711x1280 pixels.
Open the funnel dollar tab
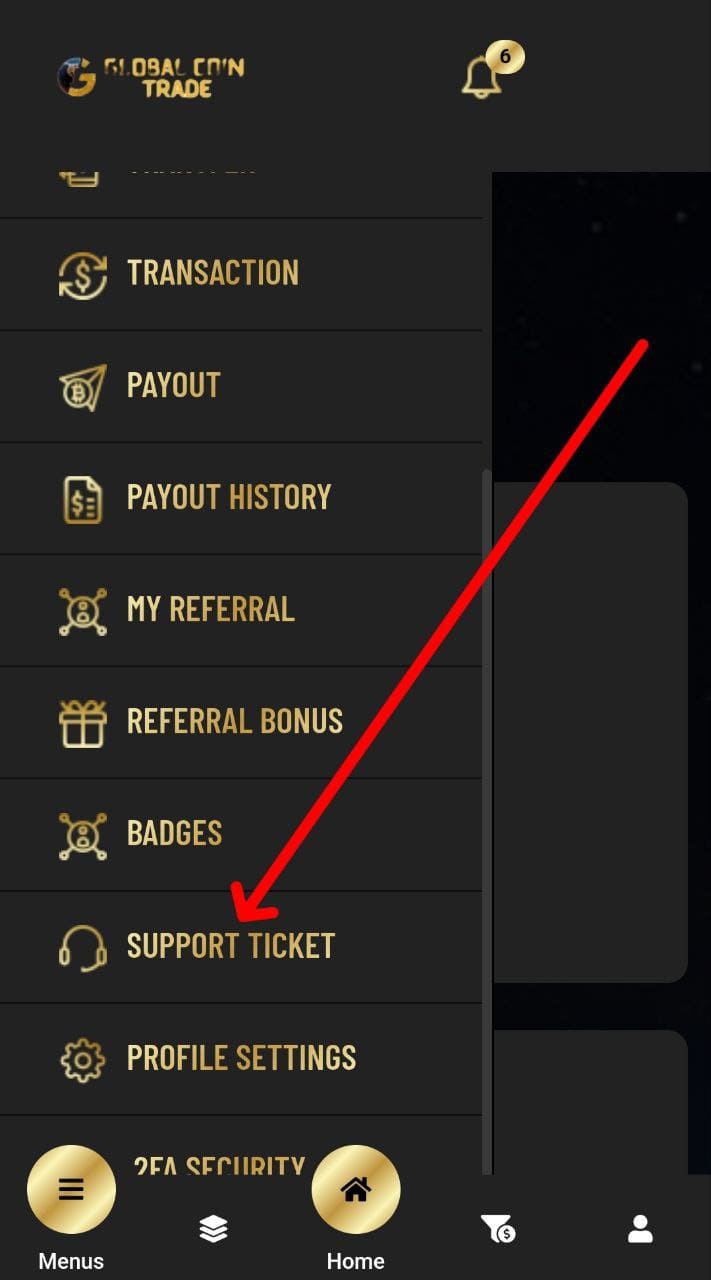coord(497,1228)
